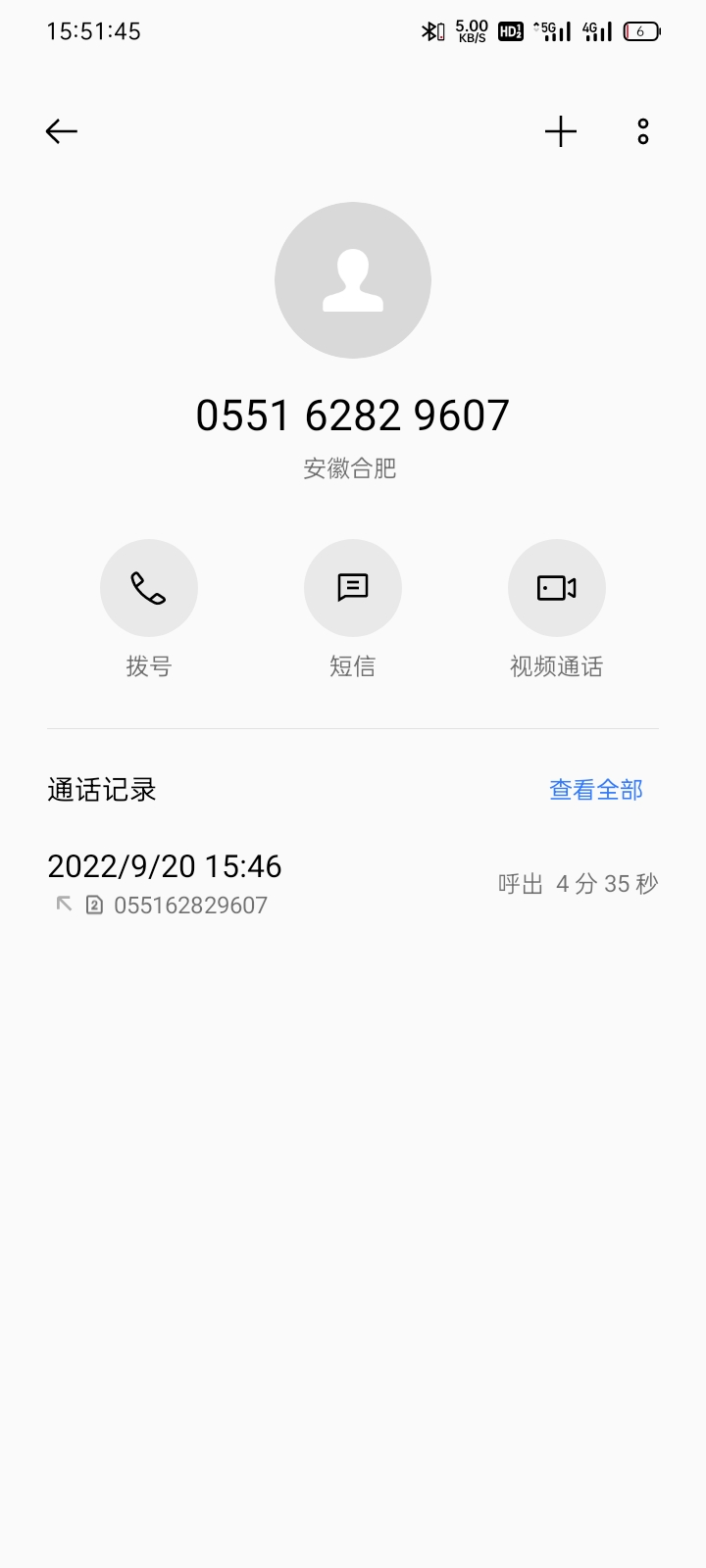Dial the number with 拨号 button
706x1568 pixels.
pyautogui.click(x=149, y=588)
